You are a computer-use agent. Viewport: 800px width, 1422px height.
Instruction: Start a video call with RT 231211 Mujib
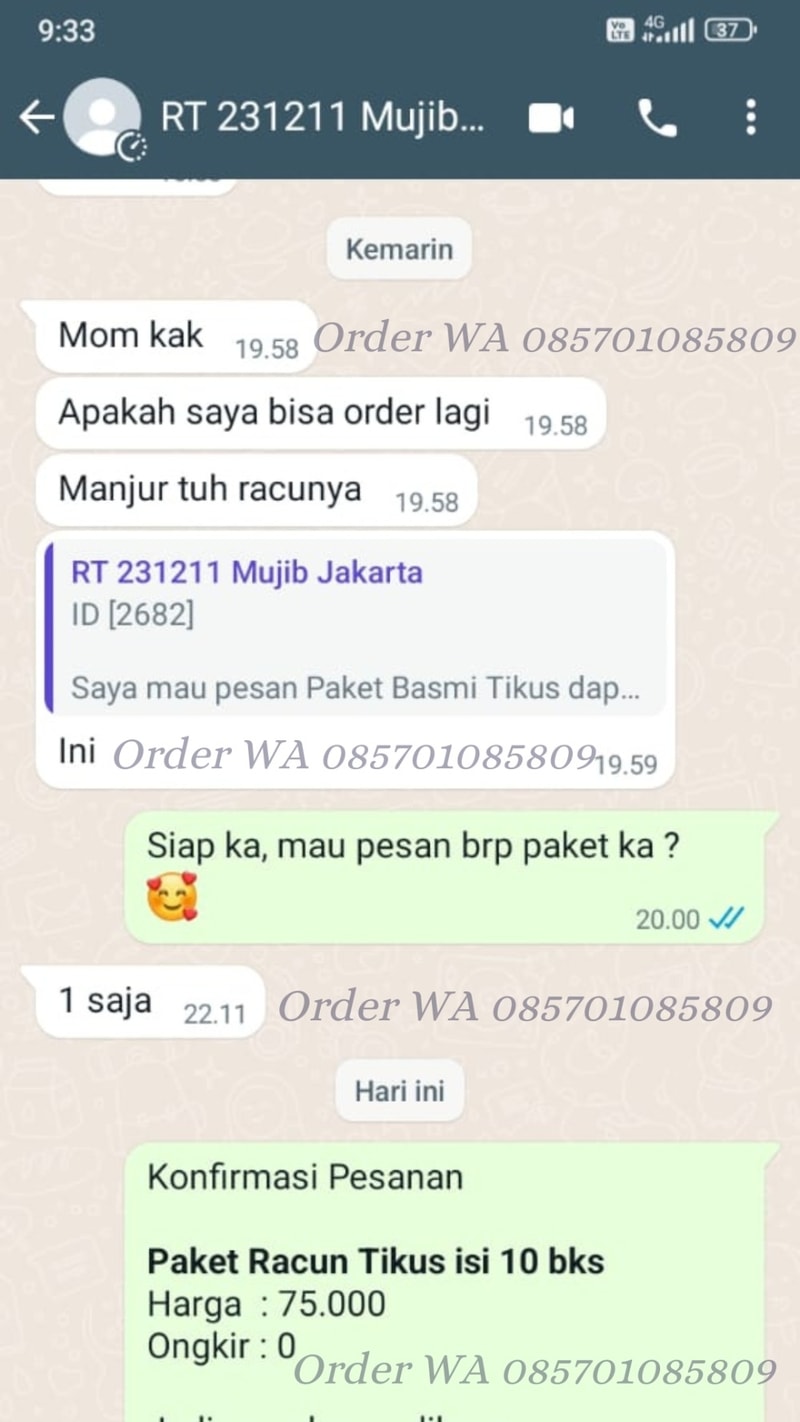pos(551,119)
